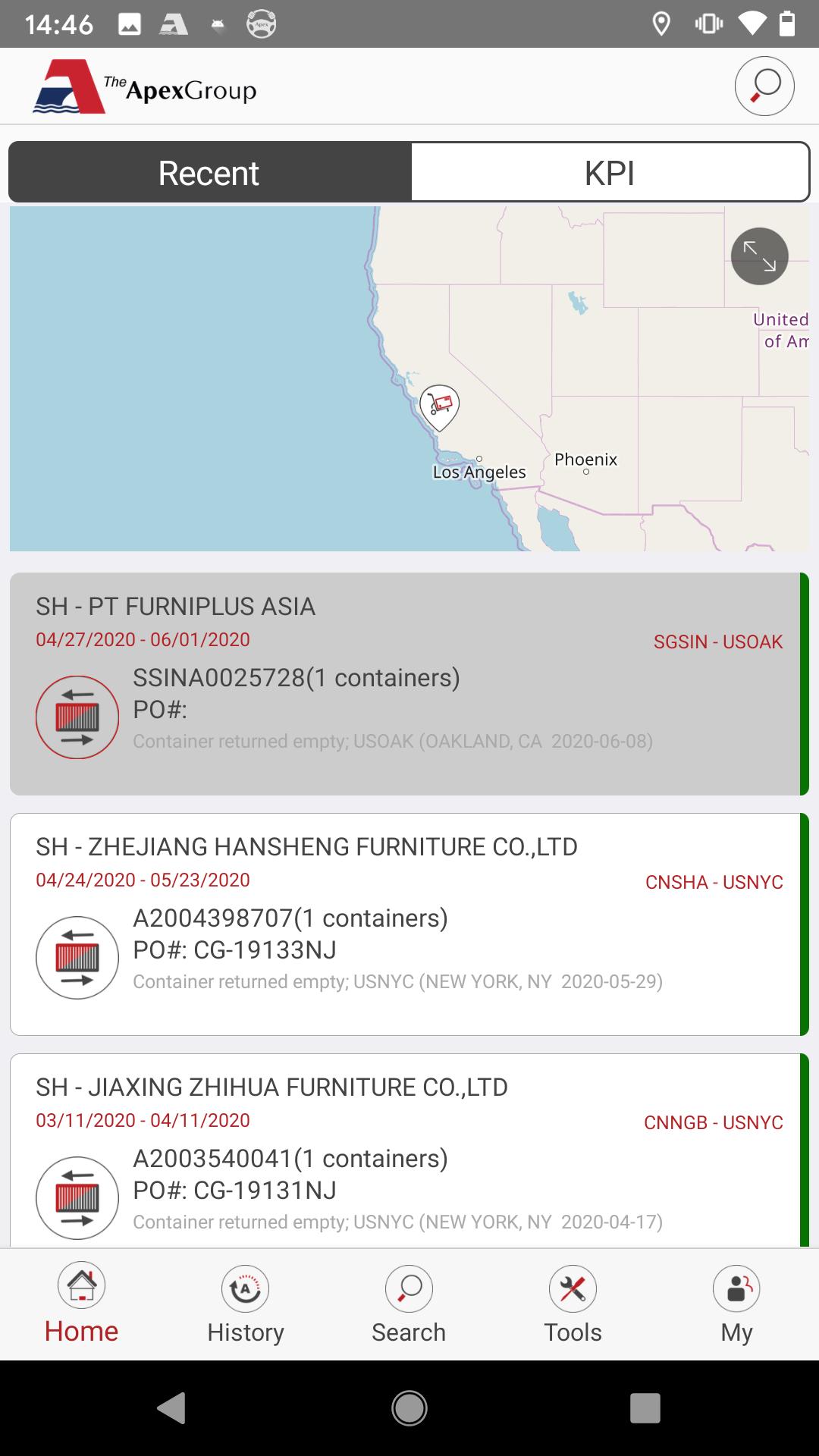Open the search magnifier icon
The width and height of the screenshot is (819, 1456).
click(x=764, y=86)
